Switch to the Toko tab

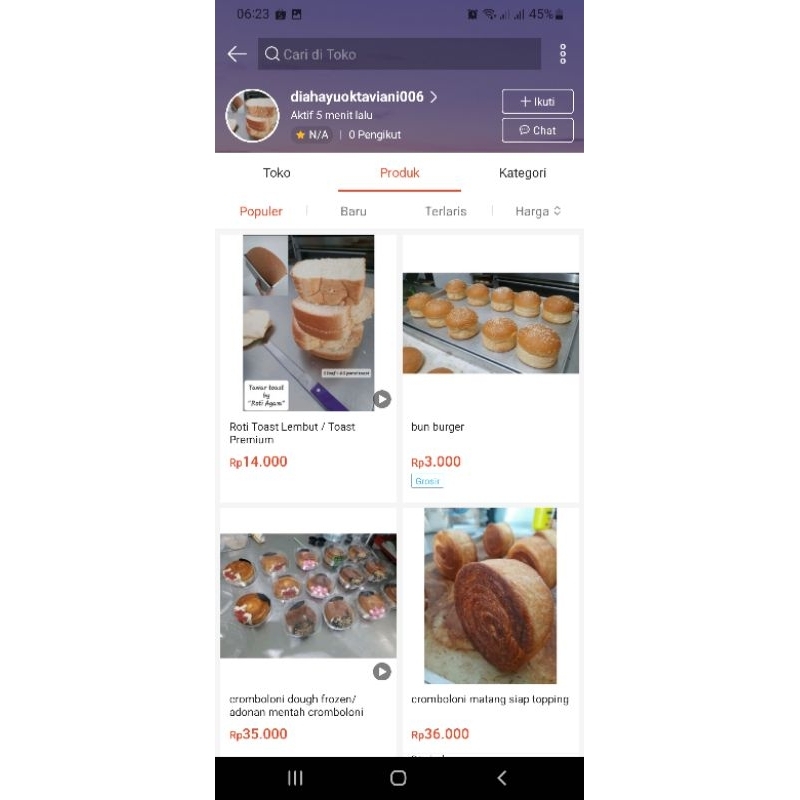point(277,173)
